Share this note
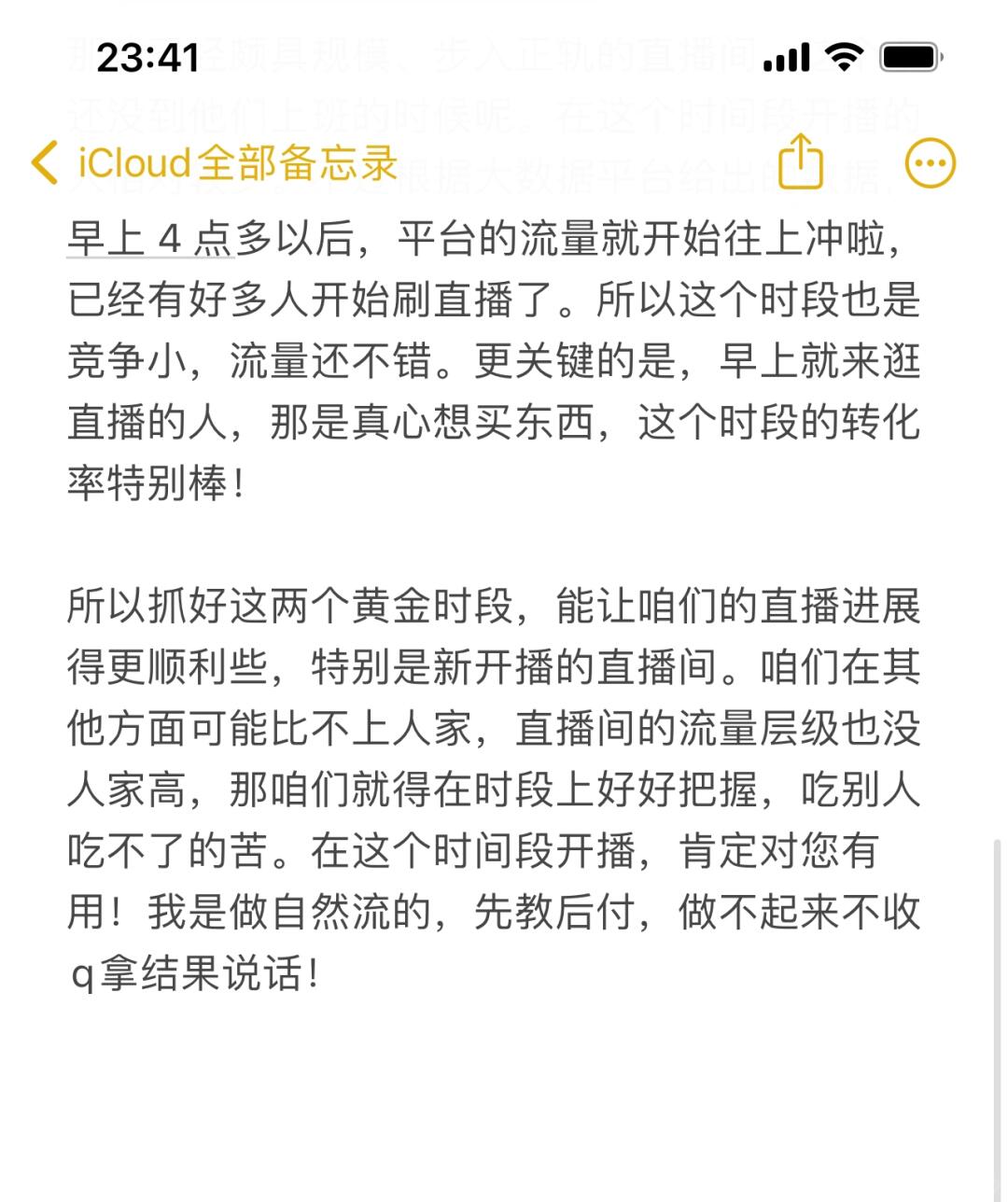Screen dimensions: 1008x1202 click(x=800, y=162)
